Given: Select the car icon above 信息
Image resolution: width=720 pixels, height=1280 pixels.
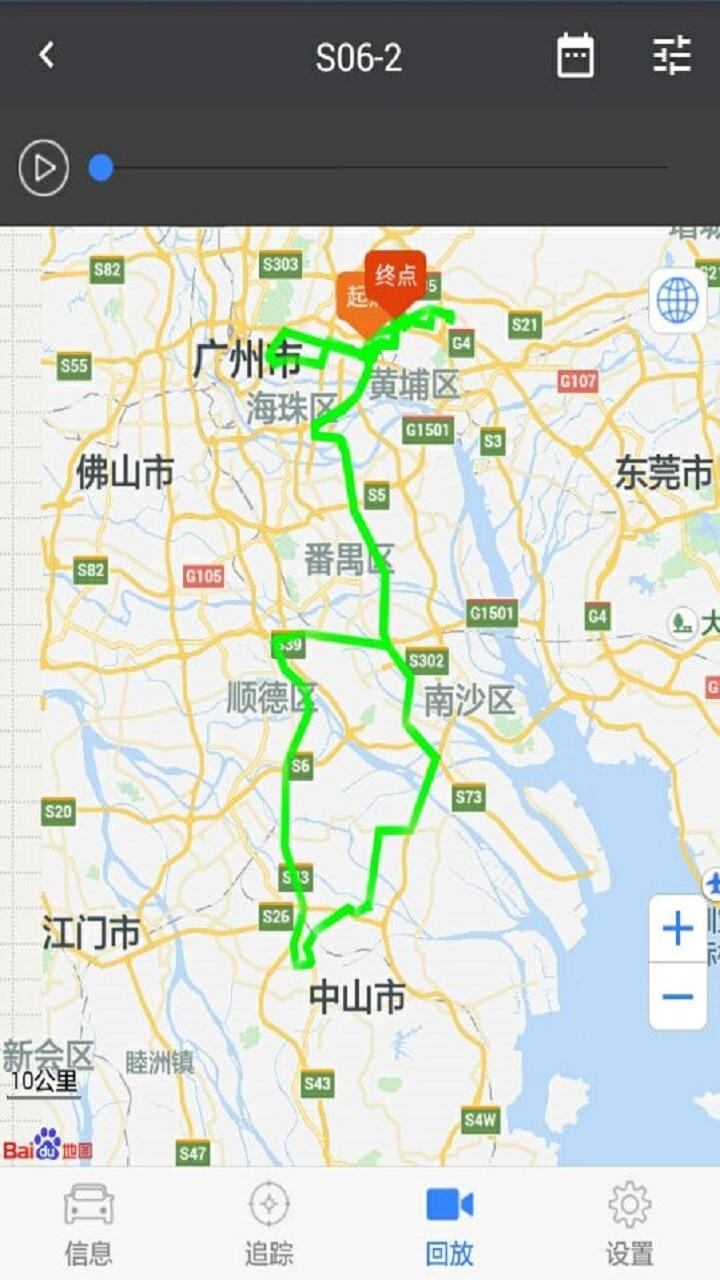Looking at the screenshot, I should tap(88, 1205).
